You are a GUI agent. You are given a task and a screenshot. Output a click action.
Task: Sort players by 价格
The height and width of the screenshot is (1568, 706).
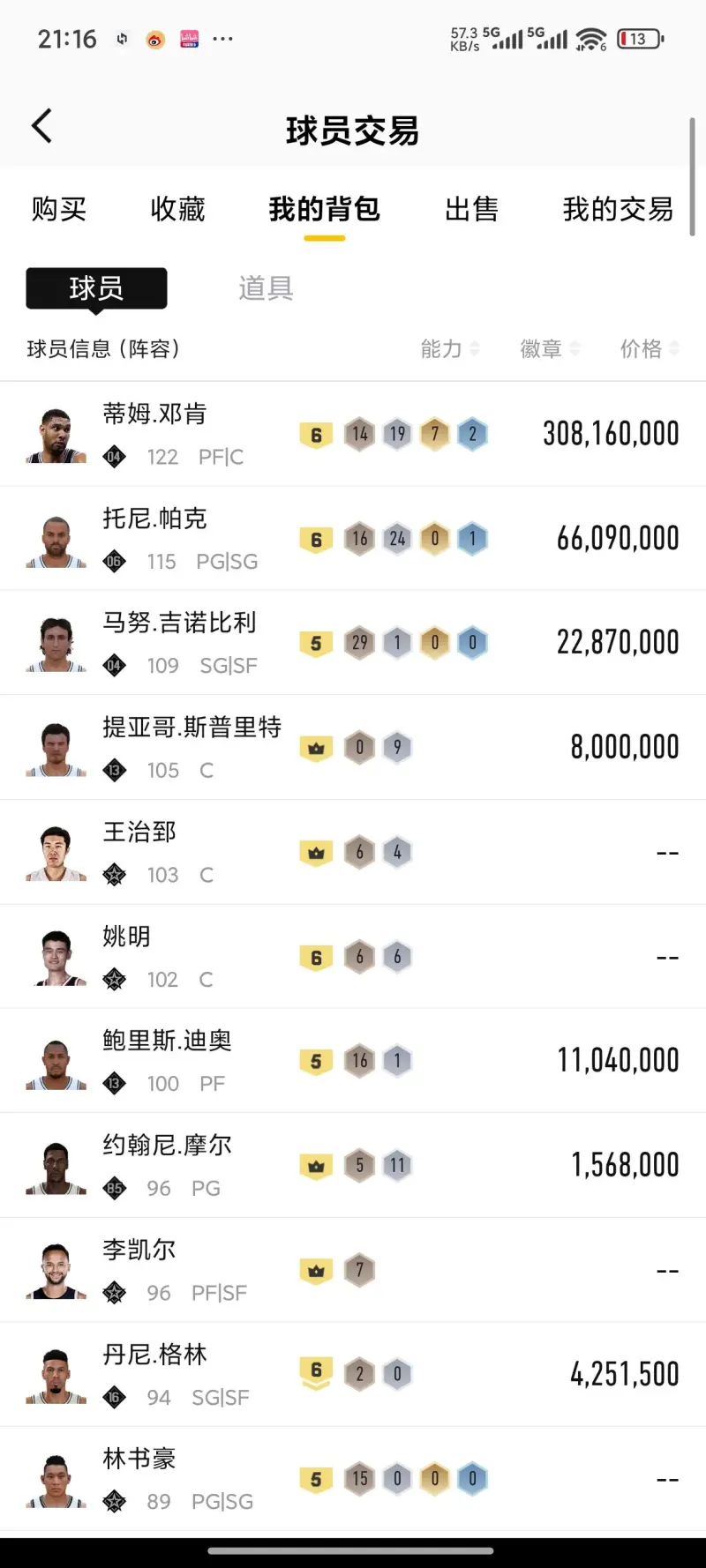(649, 349)
